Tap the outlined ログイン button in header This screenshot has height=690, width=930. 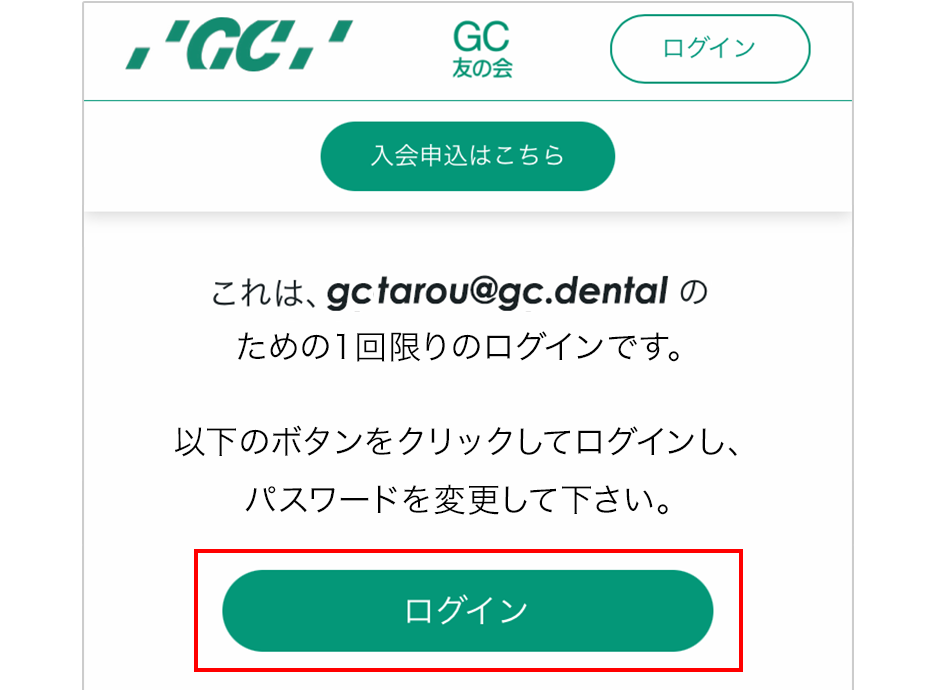pos(709,49)
